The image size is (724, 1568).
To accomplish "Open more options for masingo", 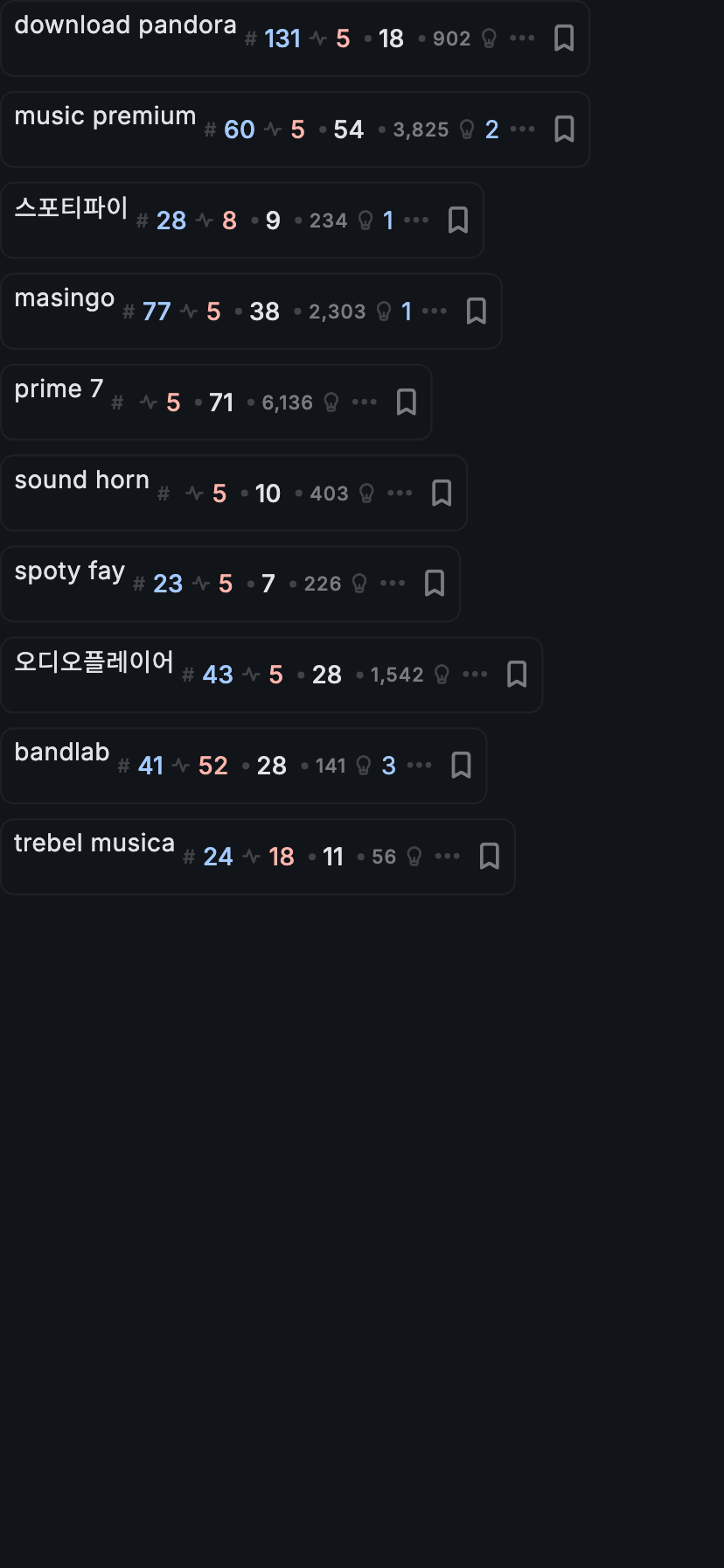I will (434, 311).
